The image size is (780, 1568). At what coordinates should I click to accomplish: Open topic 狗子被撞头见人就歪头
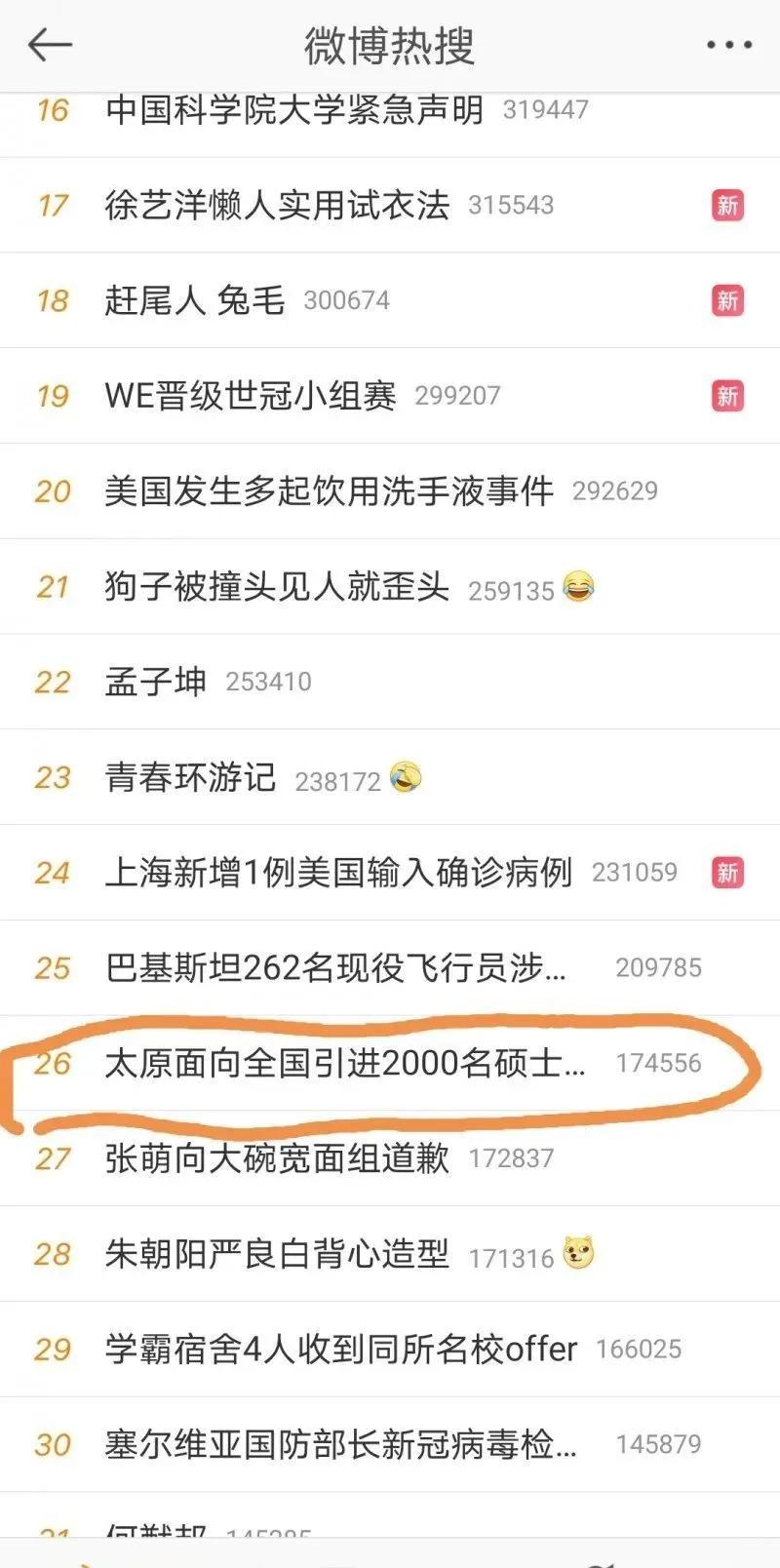(x=277, y=587)
